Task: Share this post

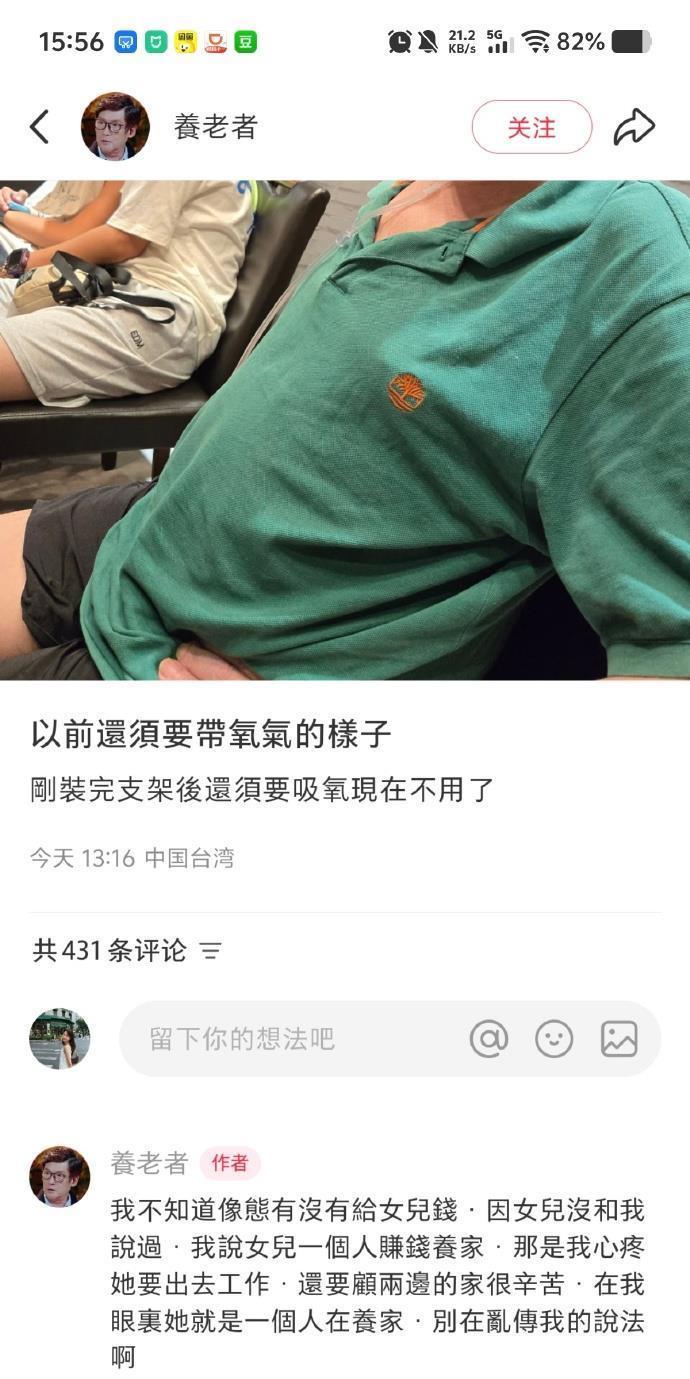Action: 634,127
